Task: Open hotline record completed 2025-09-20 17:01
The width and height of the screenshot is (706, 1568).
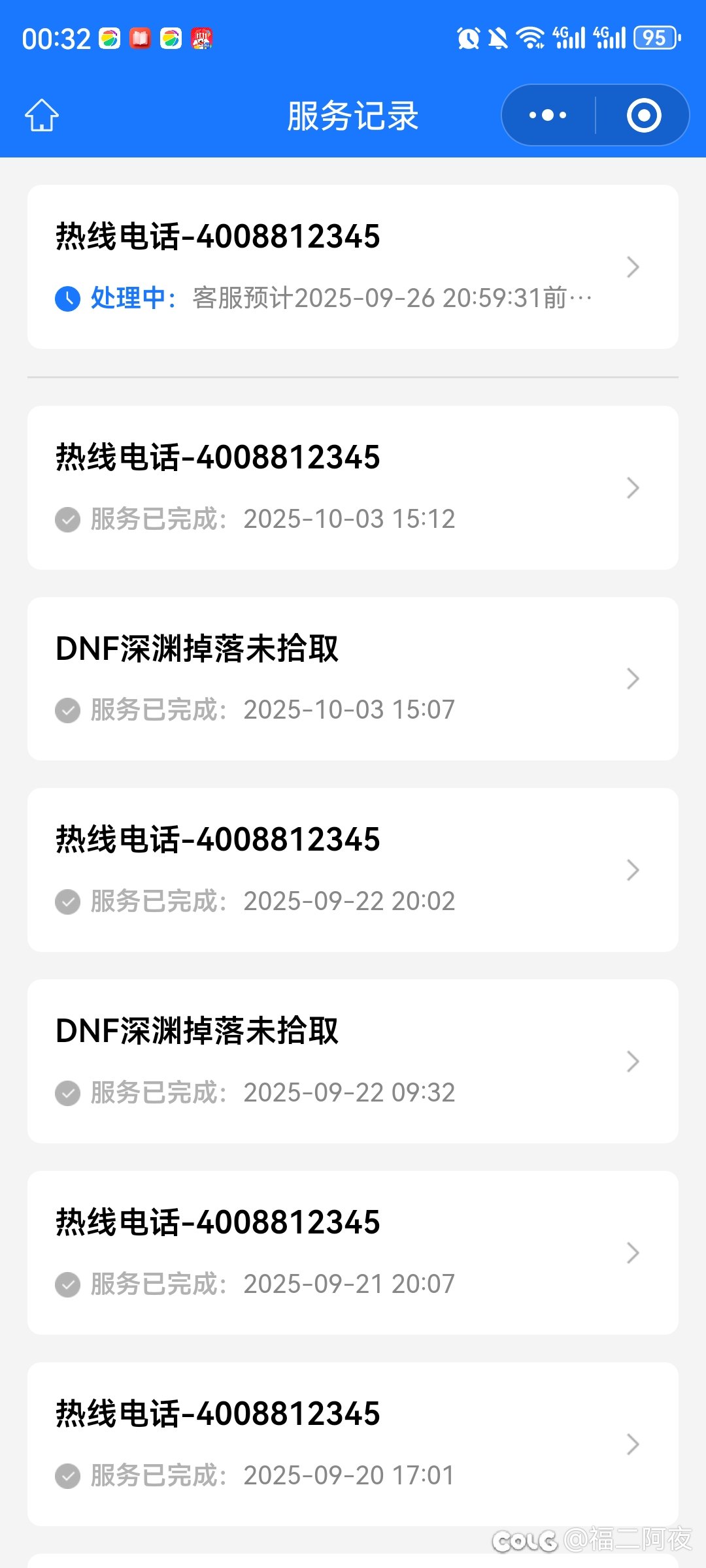Action: tap(353, 1444)
